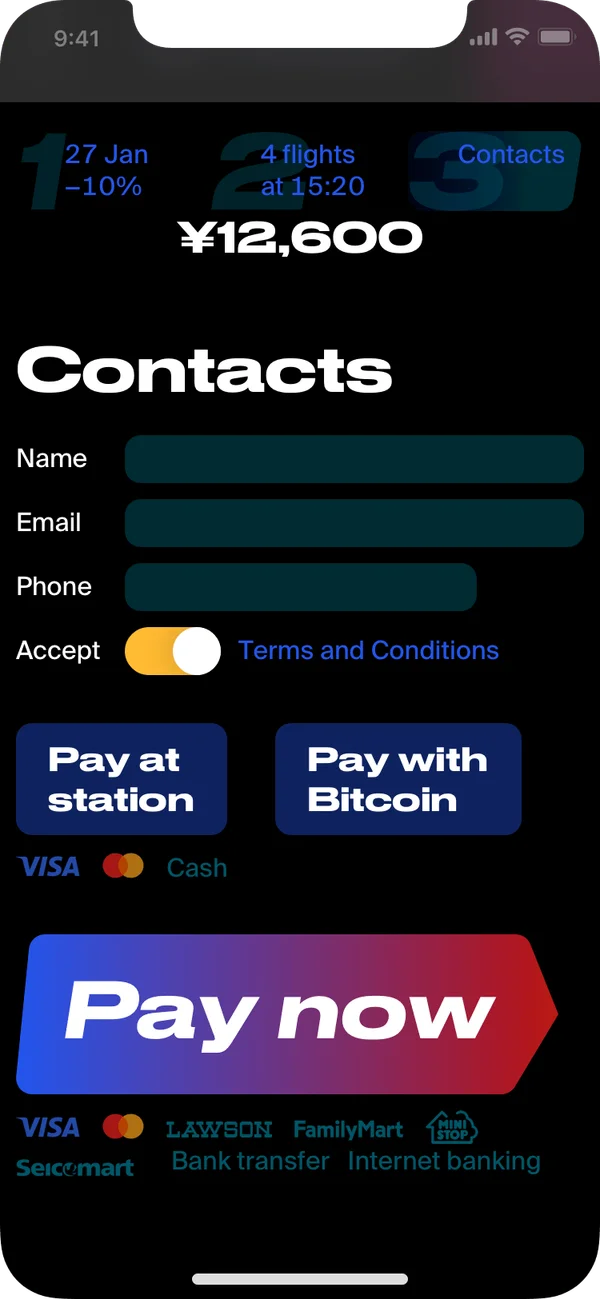Open the Terms and Conditions link

coord(368,651)
